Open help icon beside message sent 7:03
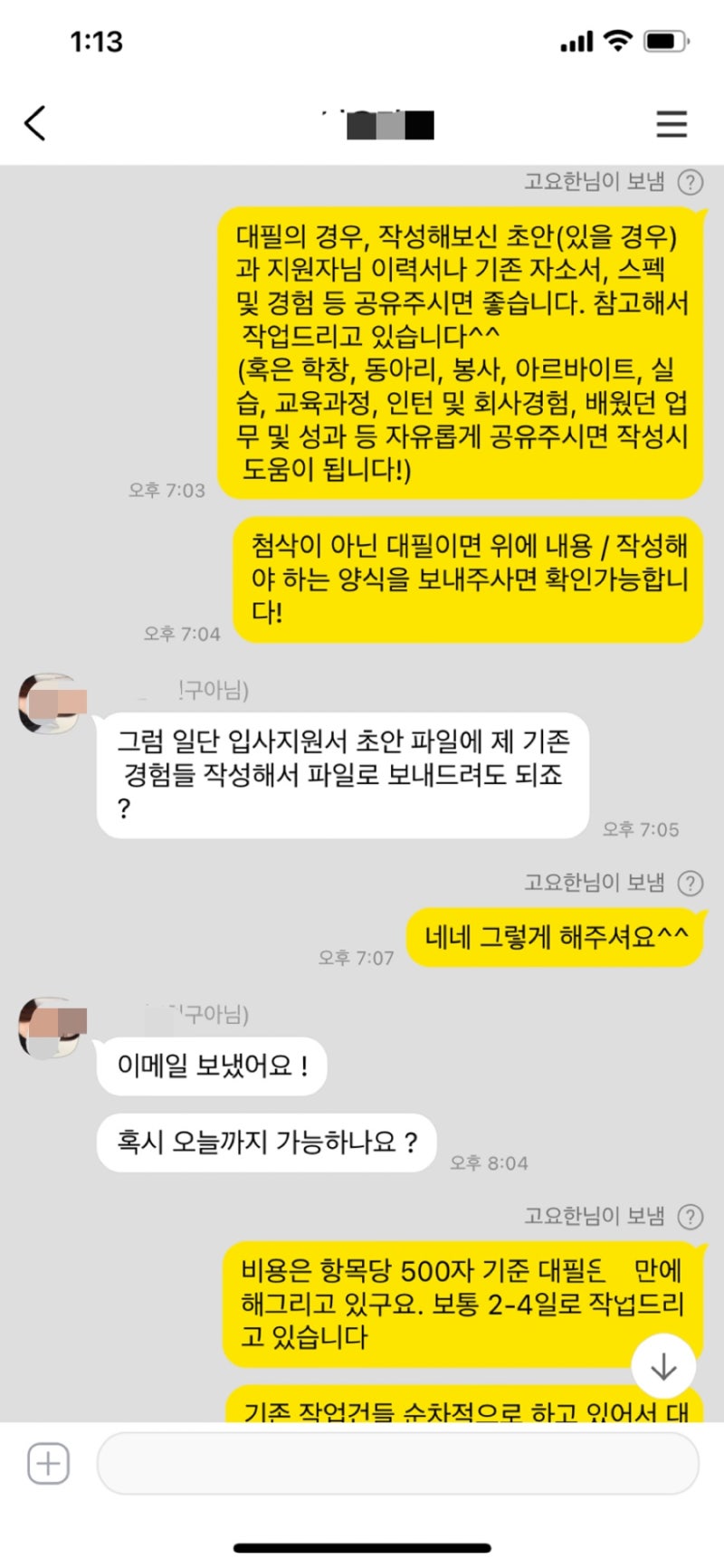This screenshot has height=1568, width=724. [690, 183]
